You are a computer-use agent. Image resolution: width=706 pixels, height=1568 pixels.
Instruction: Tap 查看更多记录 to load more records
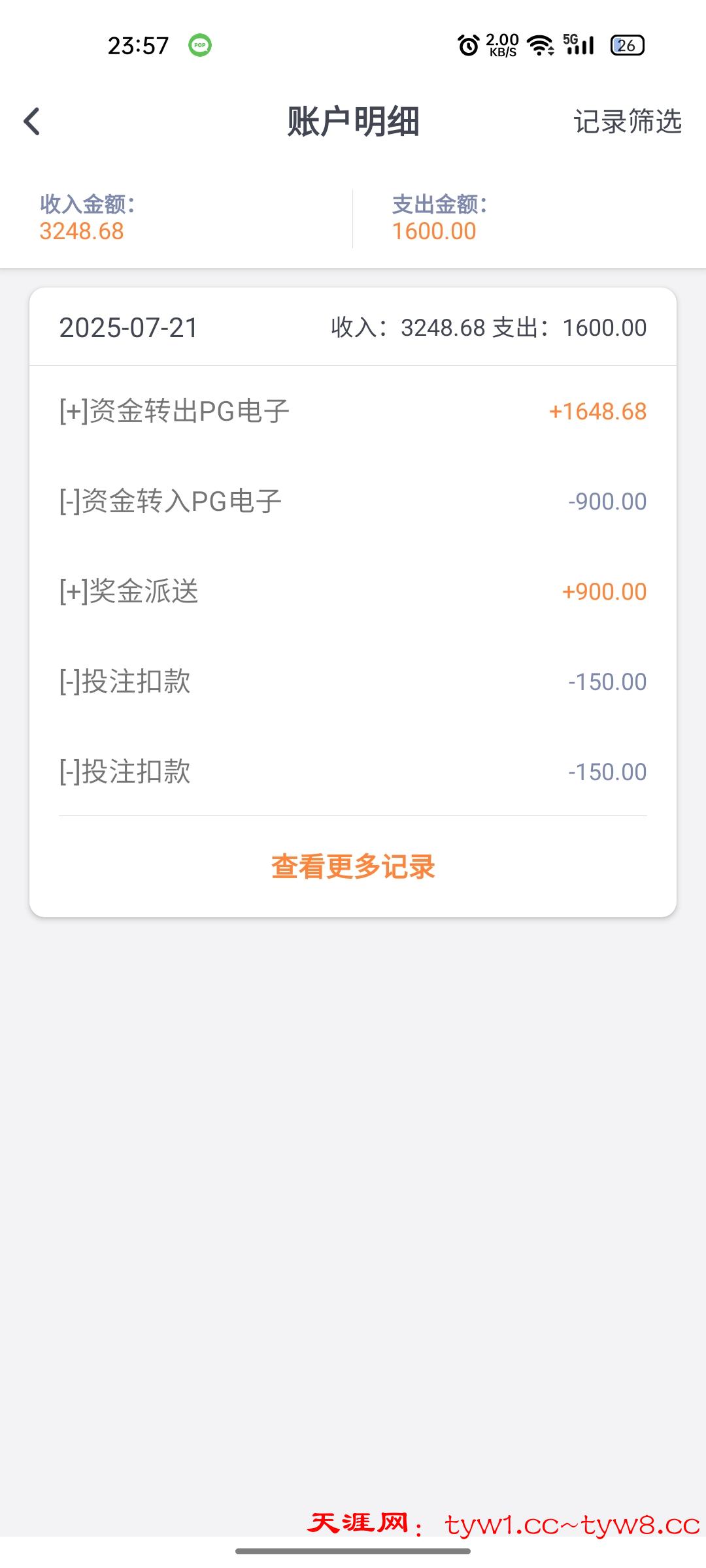pos(353,866)
